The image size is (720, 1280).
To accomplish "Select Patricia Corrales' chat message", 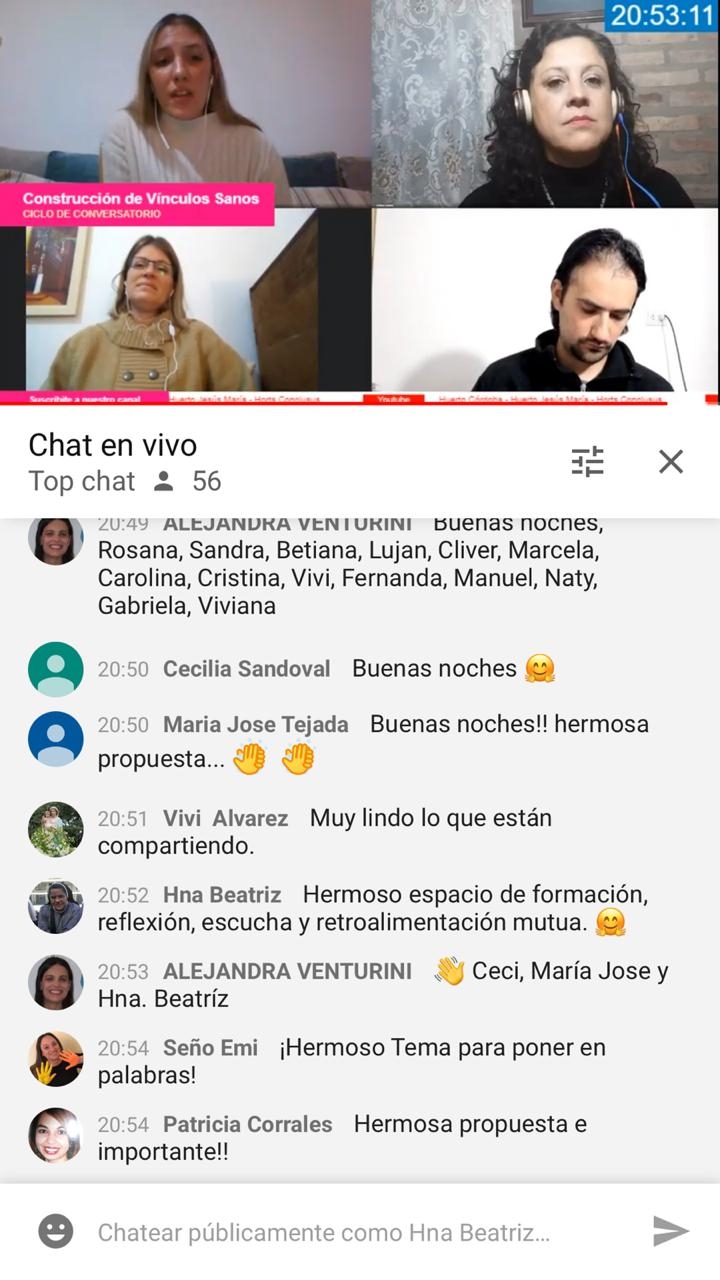I will click(x=360, y=1137).
